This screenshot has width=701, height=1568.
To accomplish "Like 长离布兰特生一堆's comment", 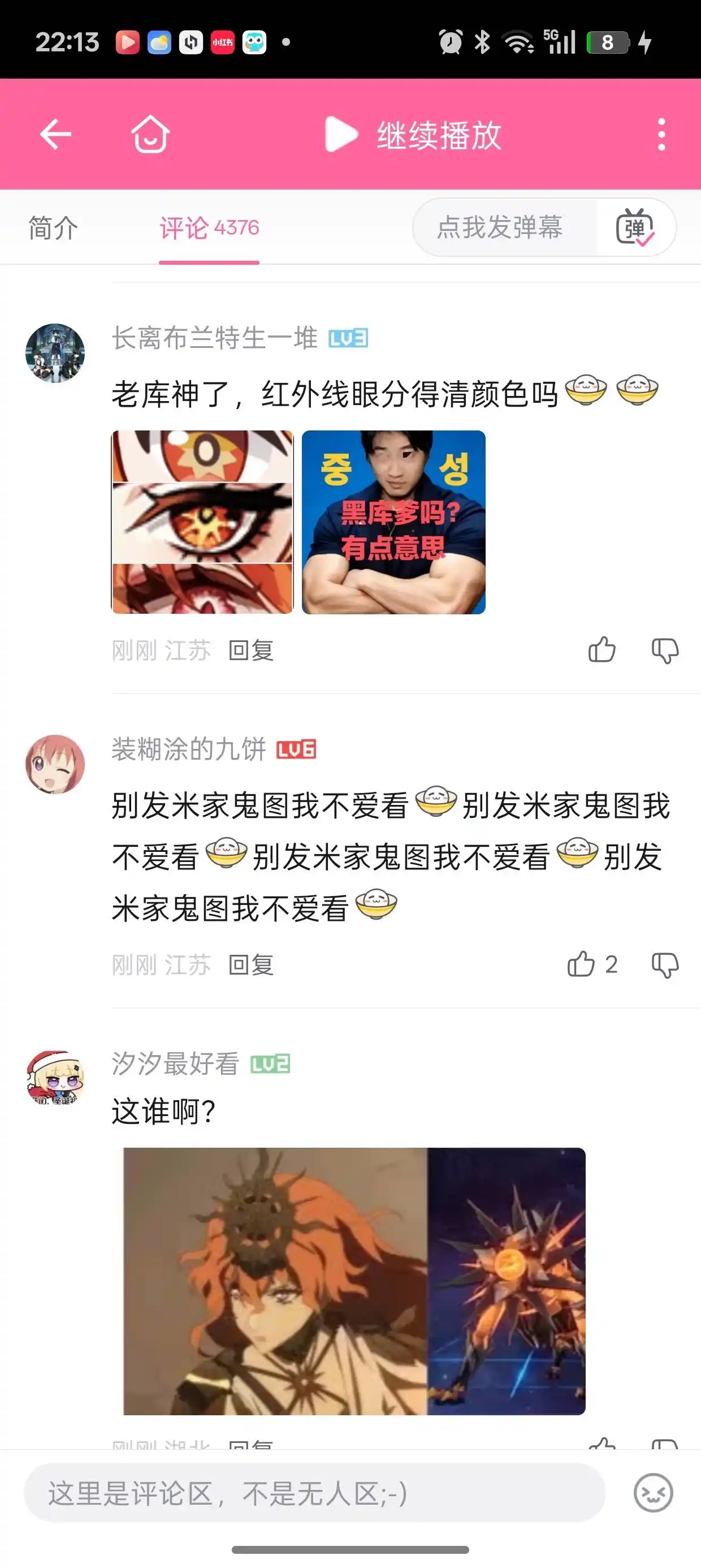I will pyautogui.click(x=602, y=650).
